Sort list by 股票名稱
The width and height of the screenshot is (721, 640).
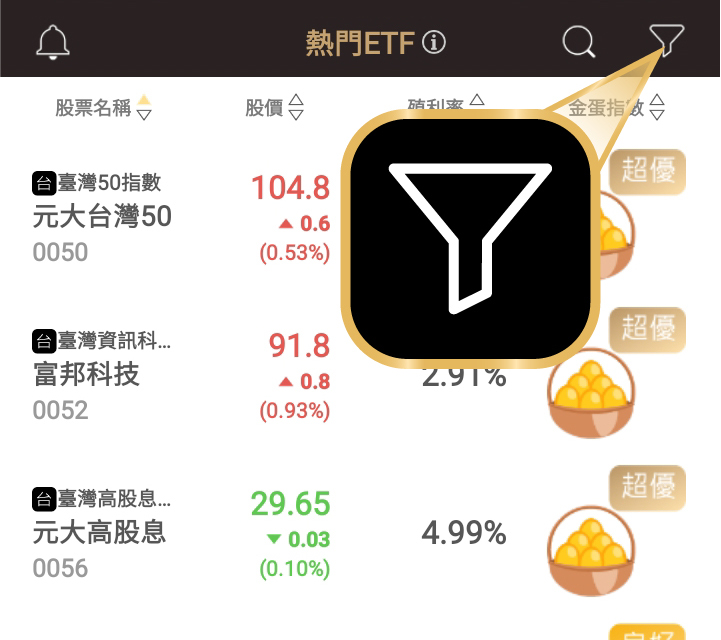[x=103, y=107]
